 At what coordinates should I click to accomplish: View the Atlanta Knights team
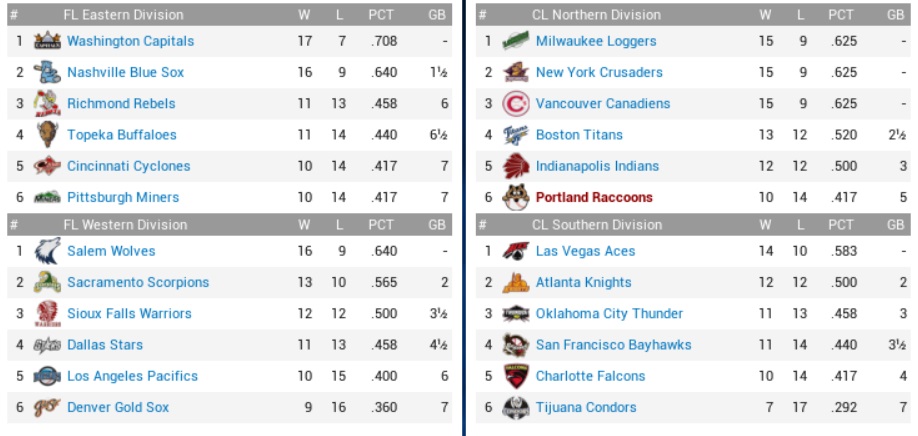tap(583, 282)
